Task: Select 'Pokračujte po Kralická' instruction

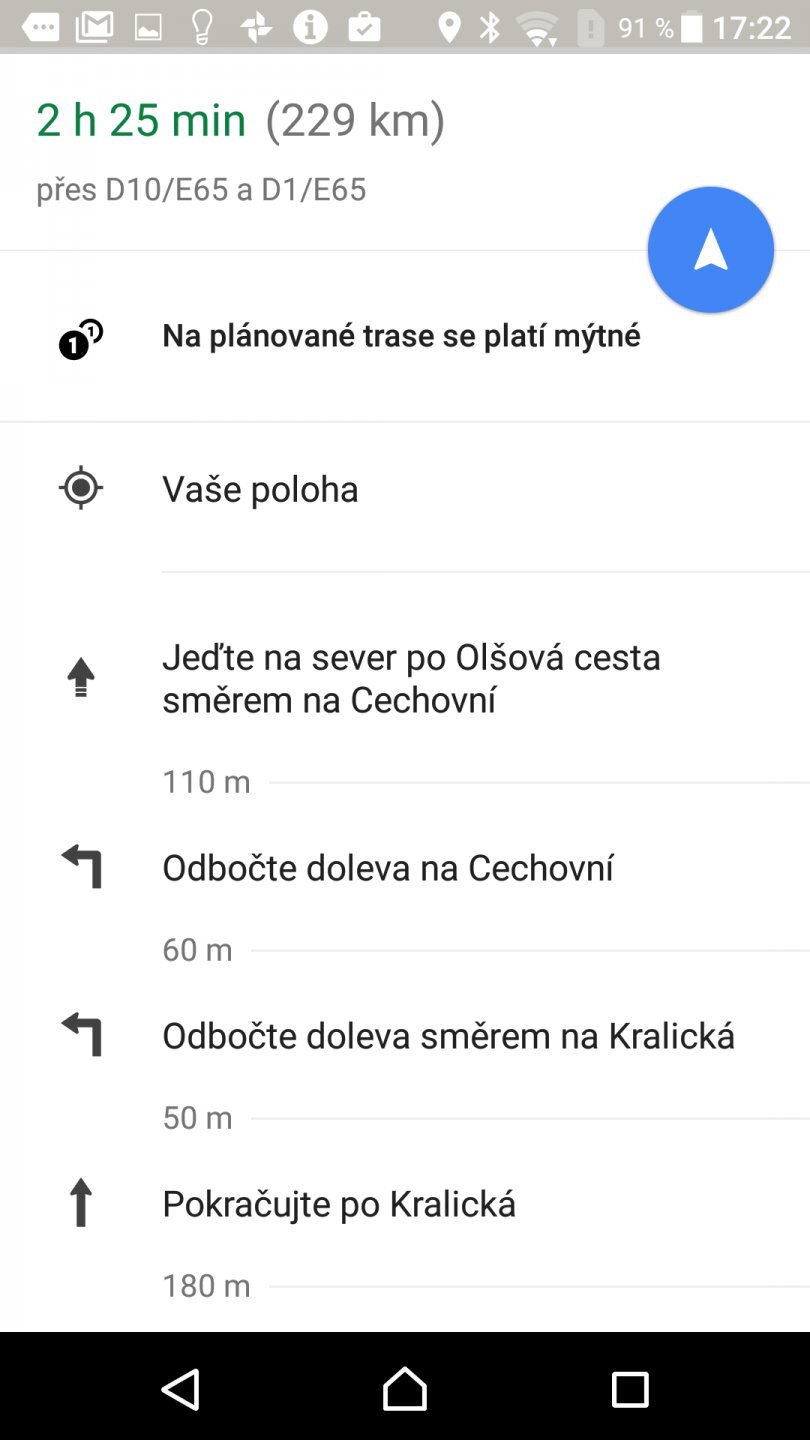Action: coord(339,1203)
